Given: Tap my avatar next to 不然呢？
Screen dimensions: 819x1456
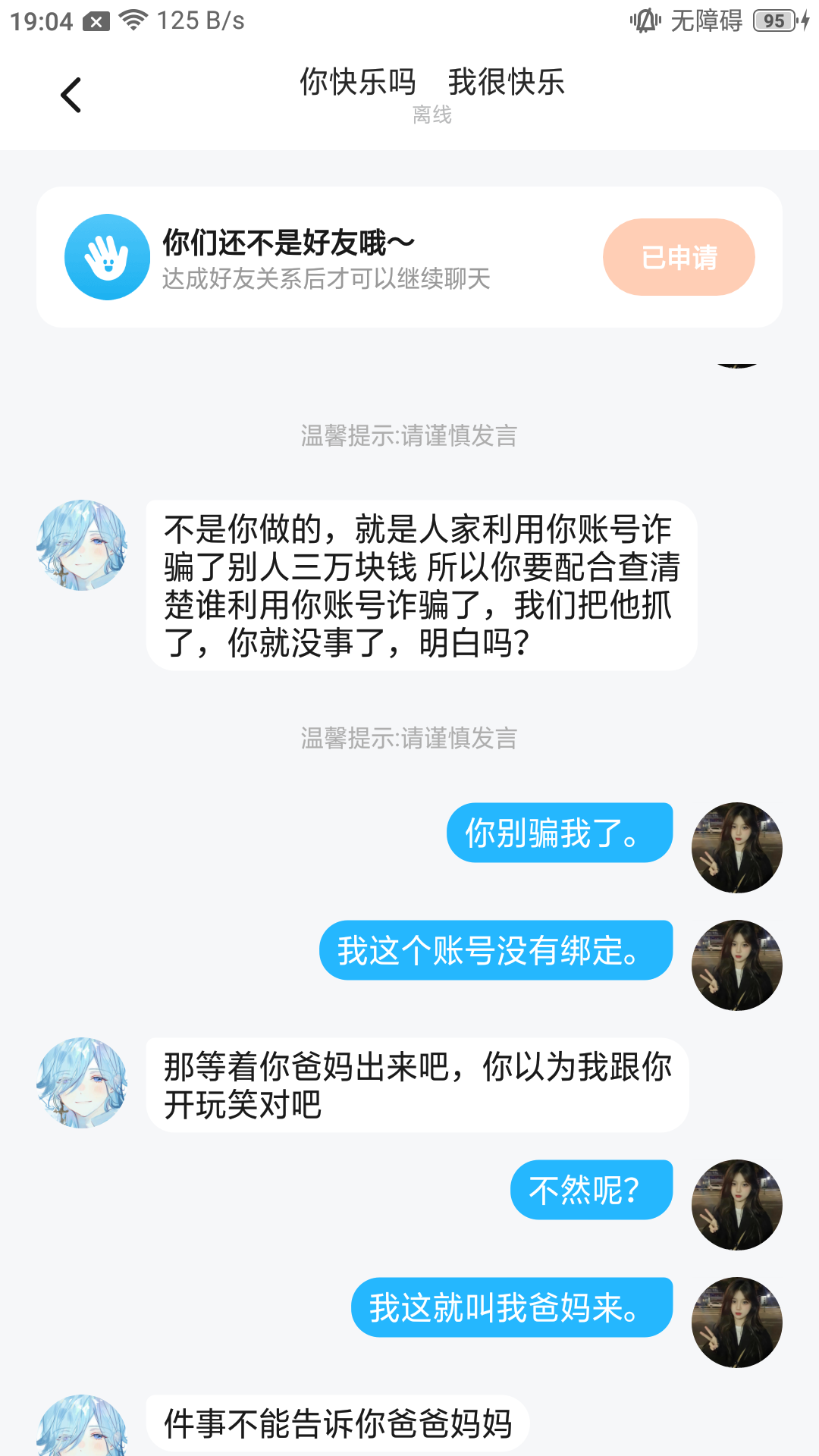Looking at the screenshot, I should pyautogui.click(x=736, y=1204).
